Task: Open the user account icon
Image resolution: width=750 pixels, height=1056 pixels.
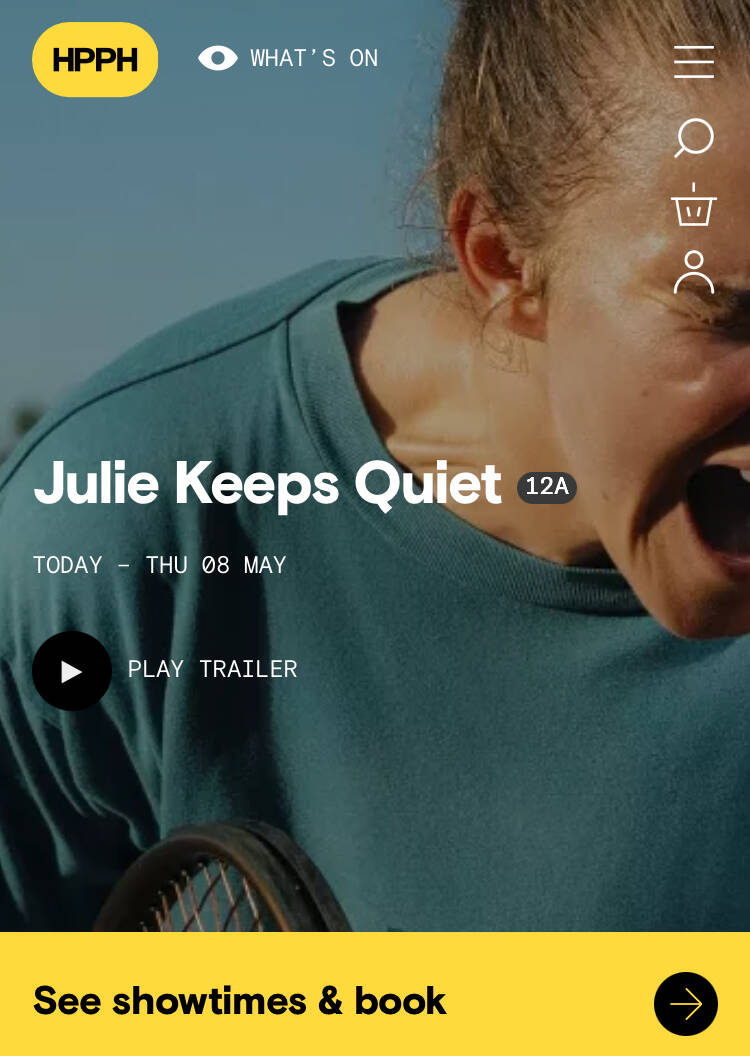Action: point(693,272)
